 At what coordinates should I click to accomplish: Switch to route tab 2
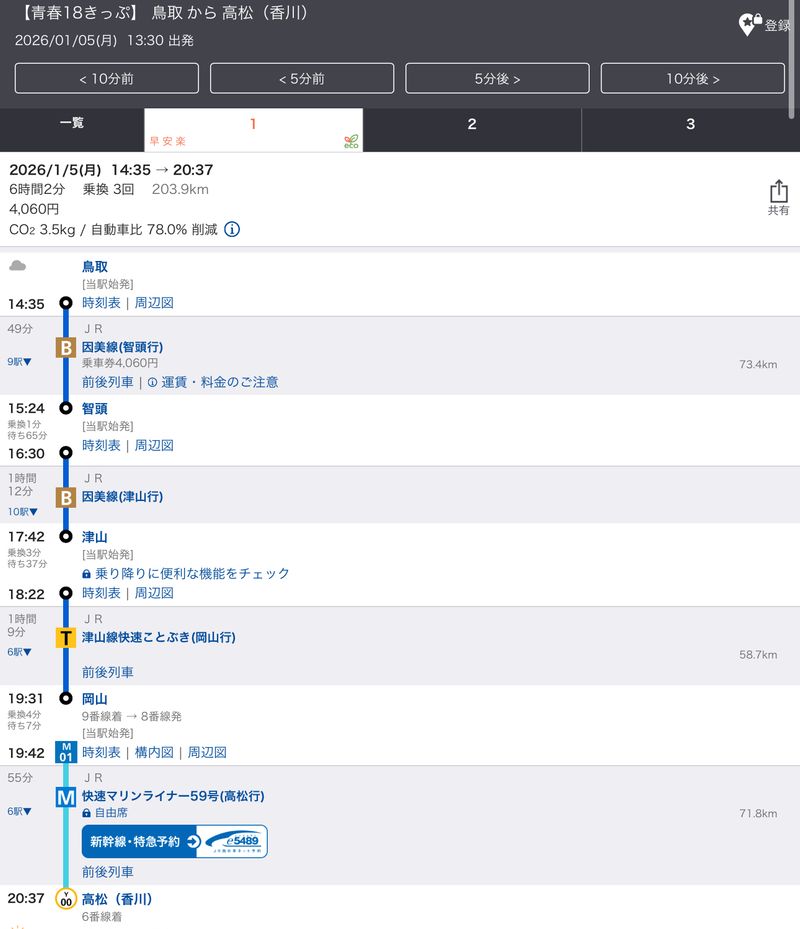(x=472, y=124)
